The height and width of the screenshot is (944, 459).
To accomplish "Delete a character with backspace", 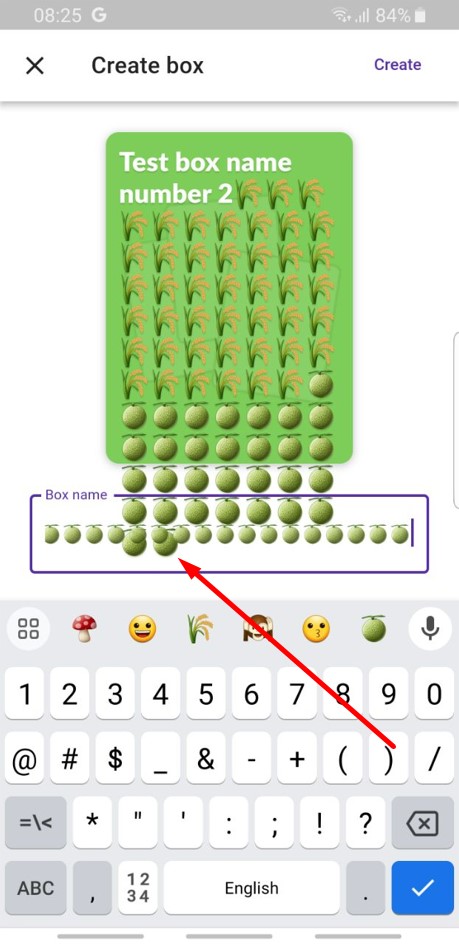I will pos(422,824).
